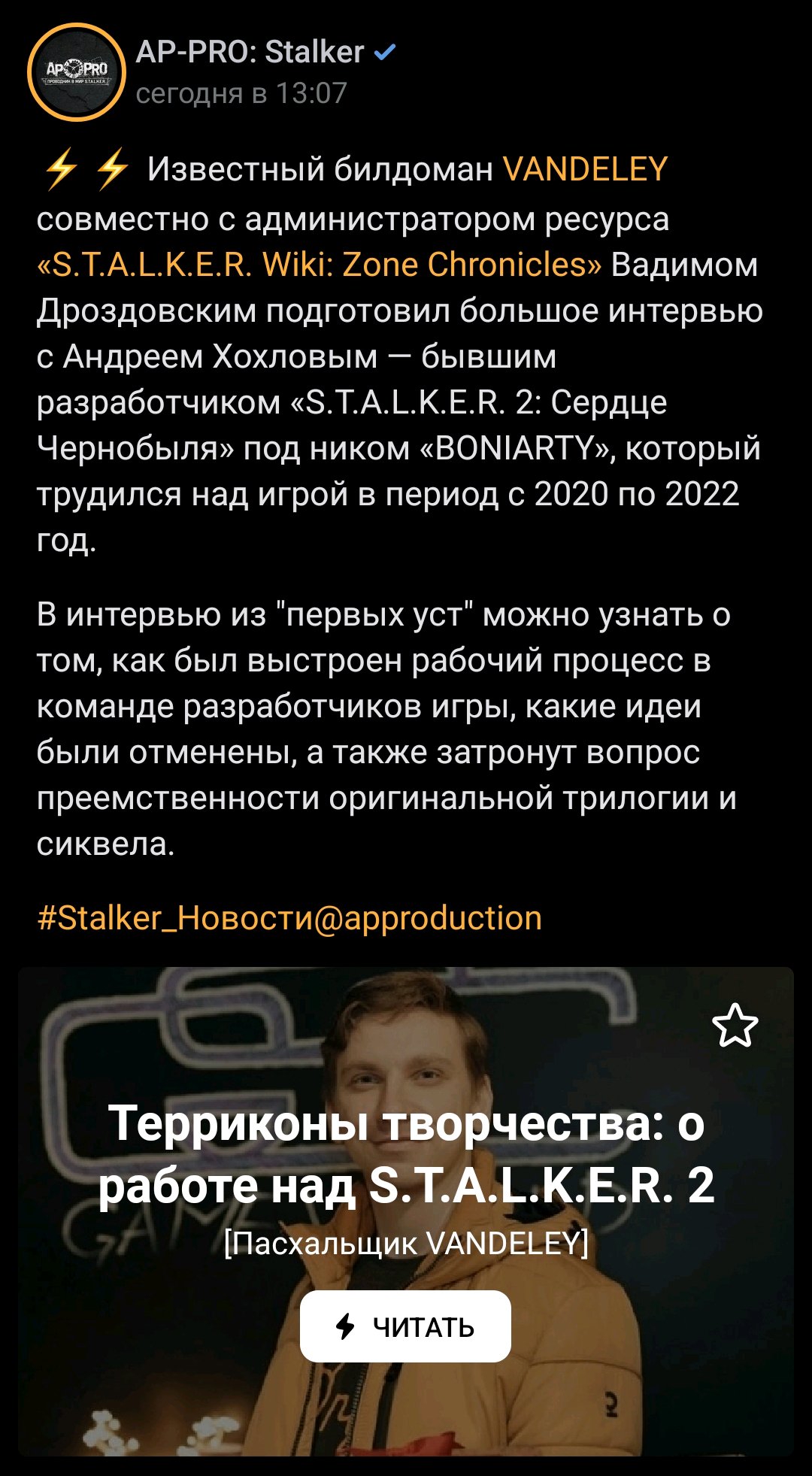812x1476 pixels.
Task: Open the VANDELEY mention link
Action: (584, 169)
